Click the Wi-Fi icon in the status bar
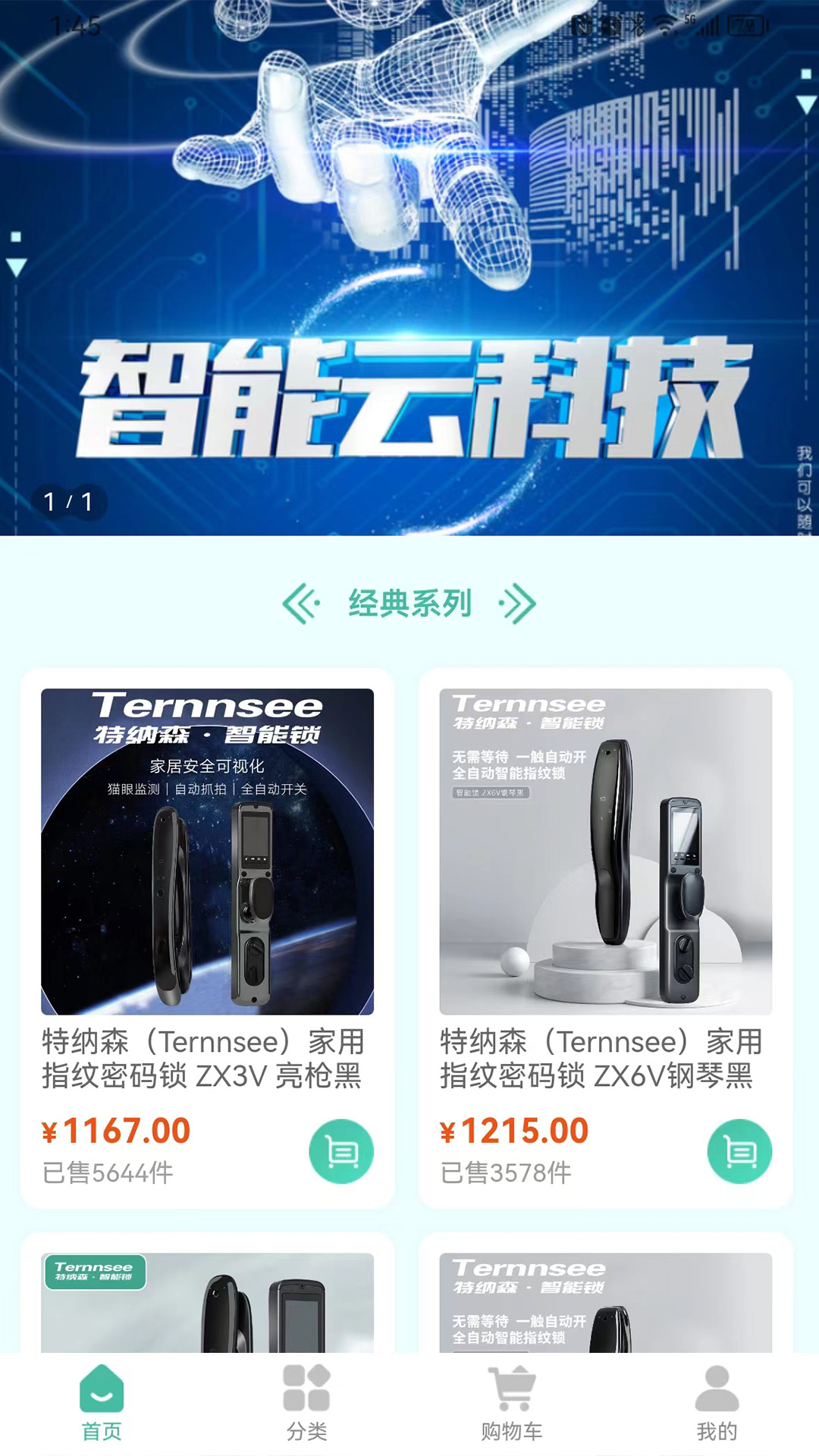Viewport: 819px width, 1456px height. [665, 24]
